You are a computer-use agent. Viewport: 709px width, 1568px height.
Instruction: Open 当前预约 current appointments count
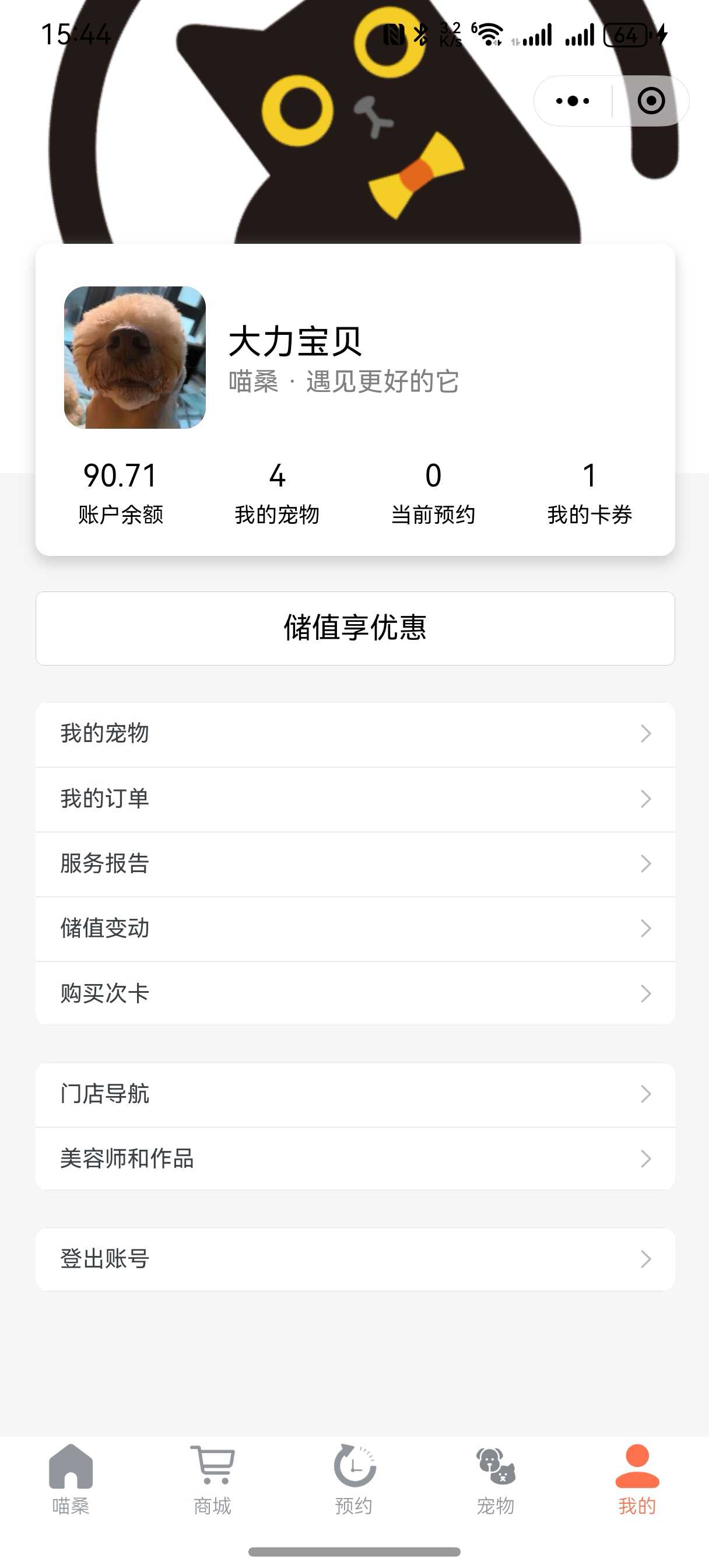(x=433, y=492)
